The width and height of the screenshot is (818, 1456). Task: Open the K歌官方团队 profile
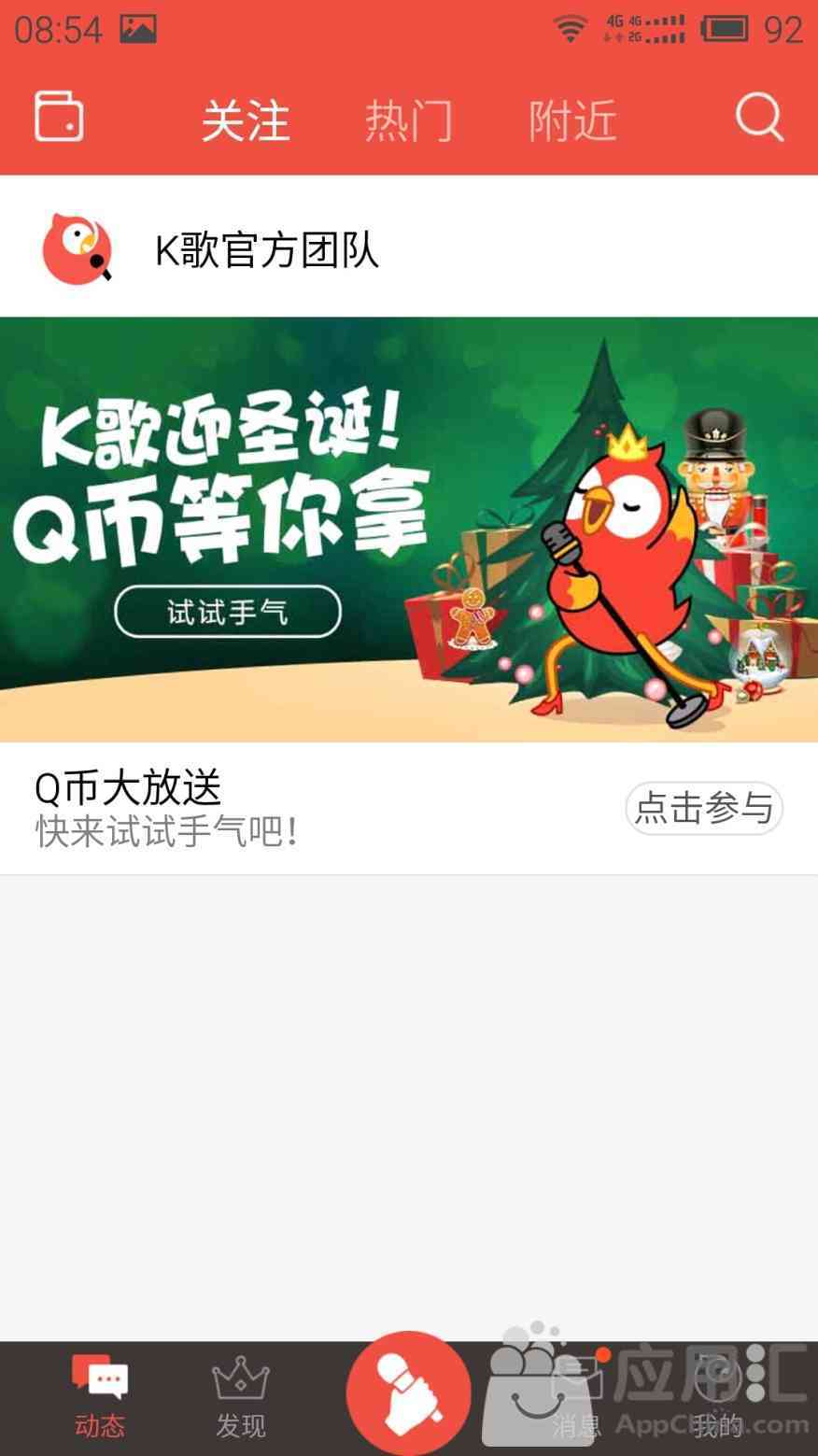[x=266, y=250]
